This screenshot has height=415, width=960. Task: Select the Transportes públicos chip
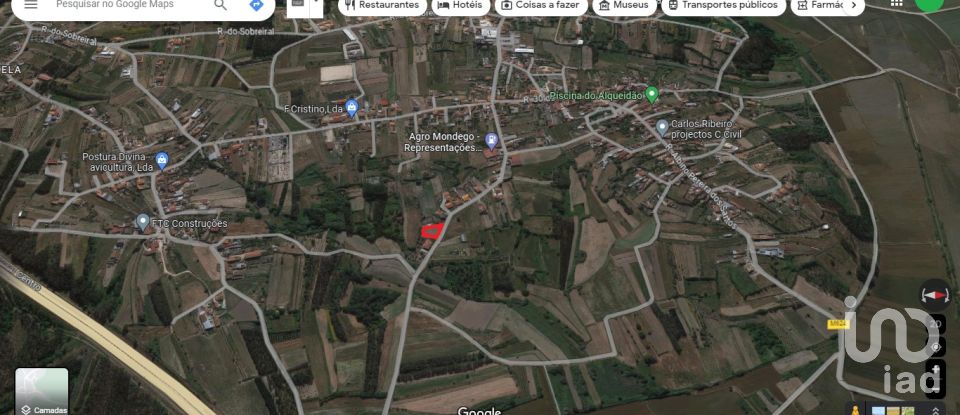click(723, 5)
